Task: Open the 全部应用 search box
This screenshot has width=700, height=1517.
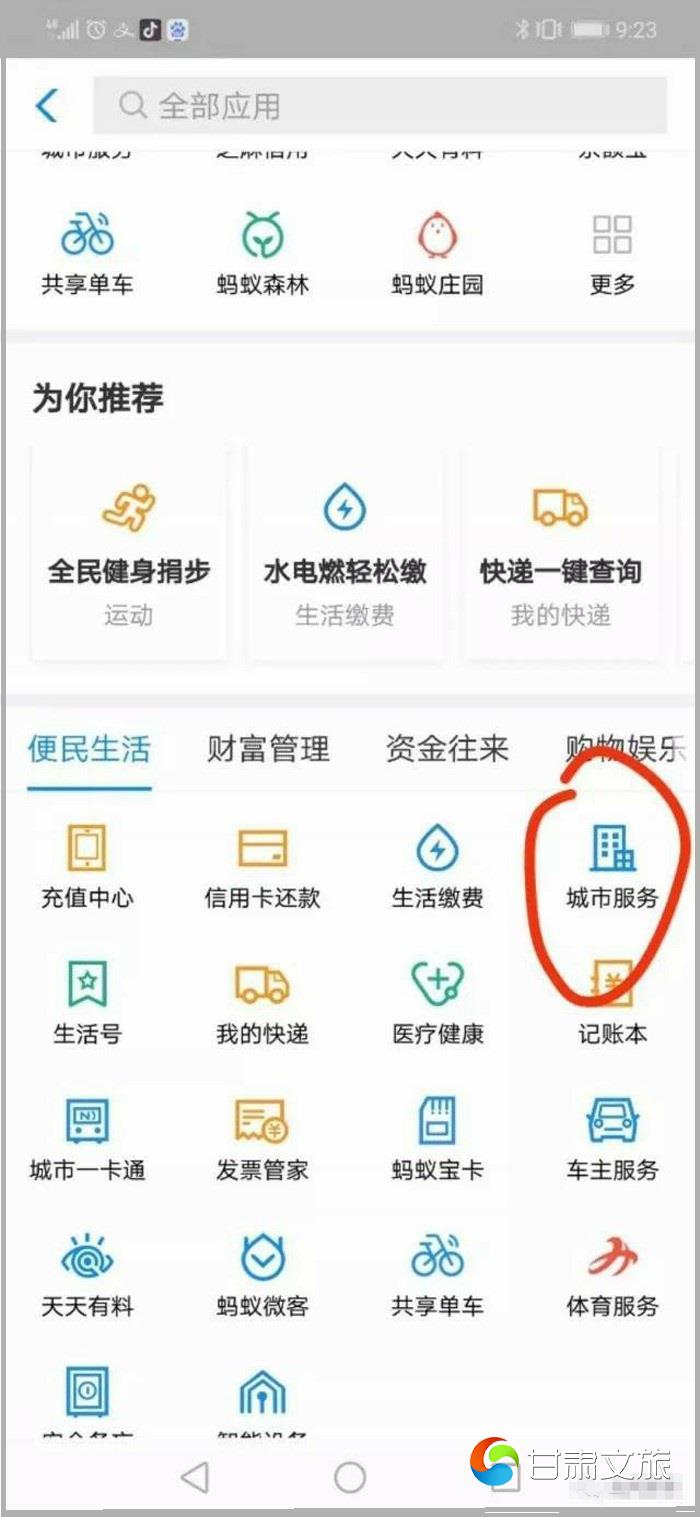Action: click(x=380, y=105)
